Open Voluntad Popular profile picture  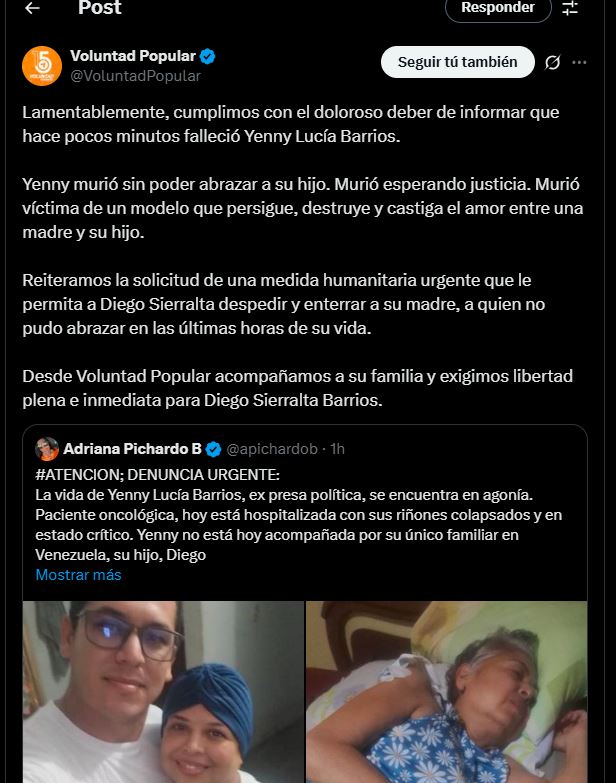coord(42,65)
